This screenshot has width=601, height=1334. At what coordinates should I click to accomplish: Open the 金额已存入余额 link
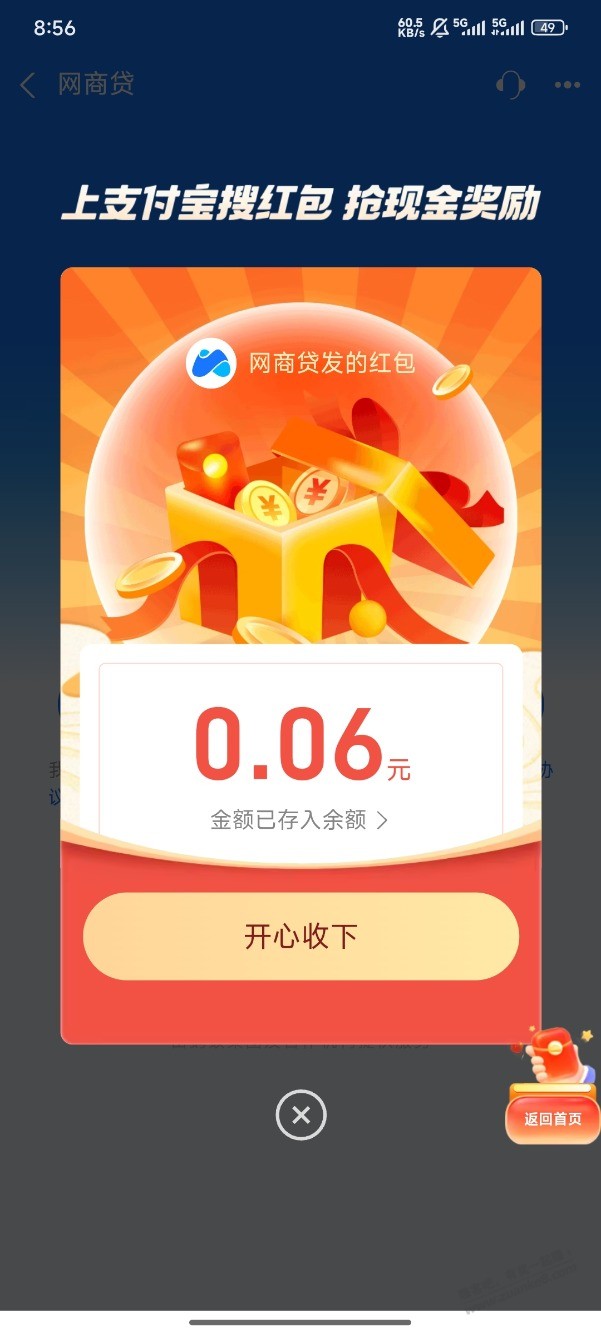coord(299,820)
